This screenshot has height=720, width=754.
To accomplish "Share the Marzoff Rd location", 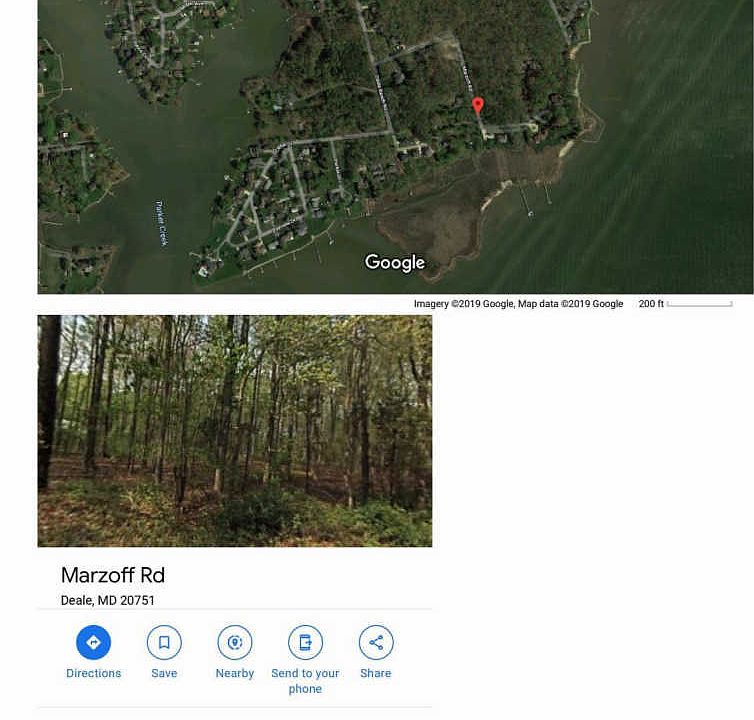I will coord(376,642).
